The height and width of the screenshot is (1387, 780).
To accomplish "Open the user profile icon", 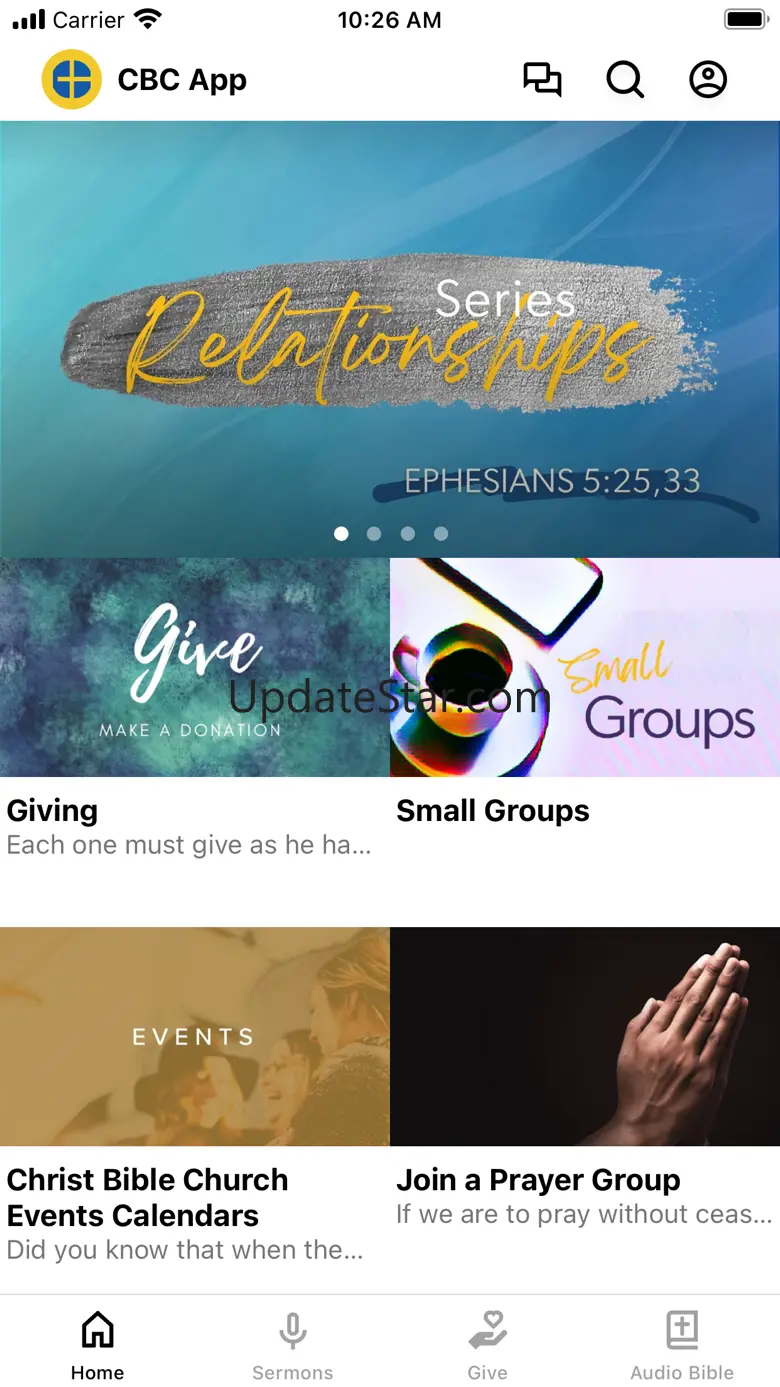I will pyautogui.click(x=708, y=80).
